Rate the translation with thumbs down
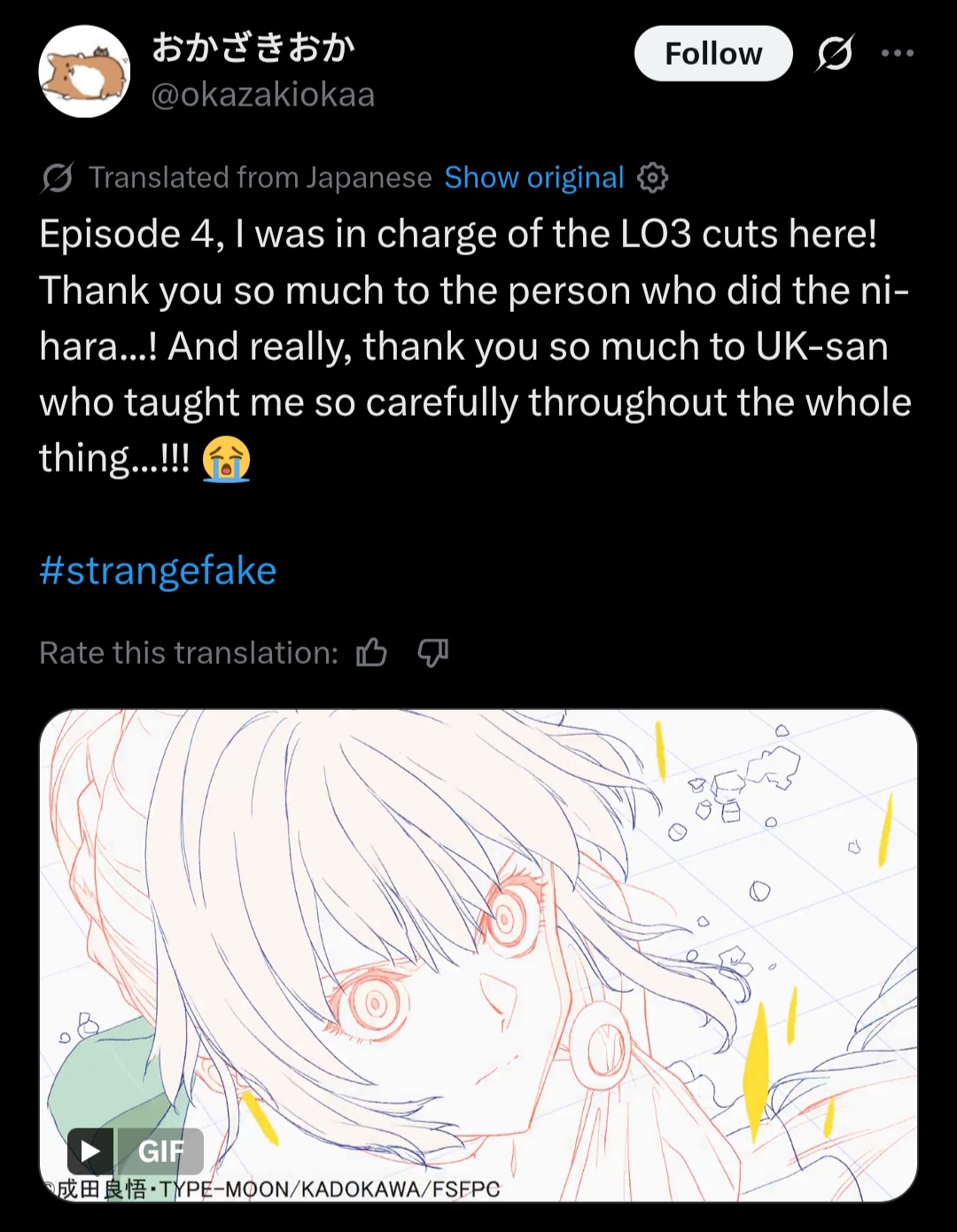The image size is (957, 1232). point(432,653)
